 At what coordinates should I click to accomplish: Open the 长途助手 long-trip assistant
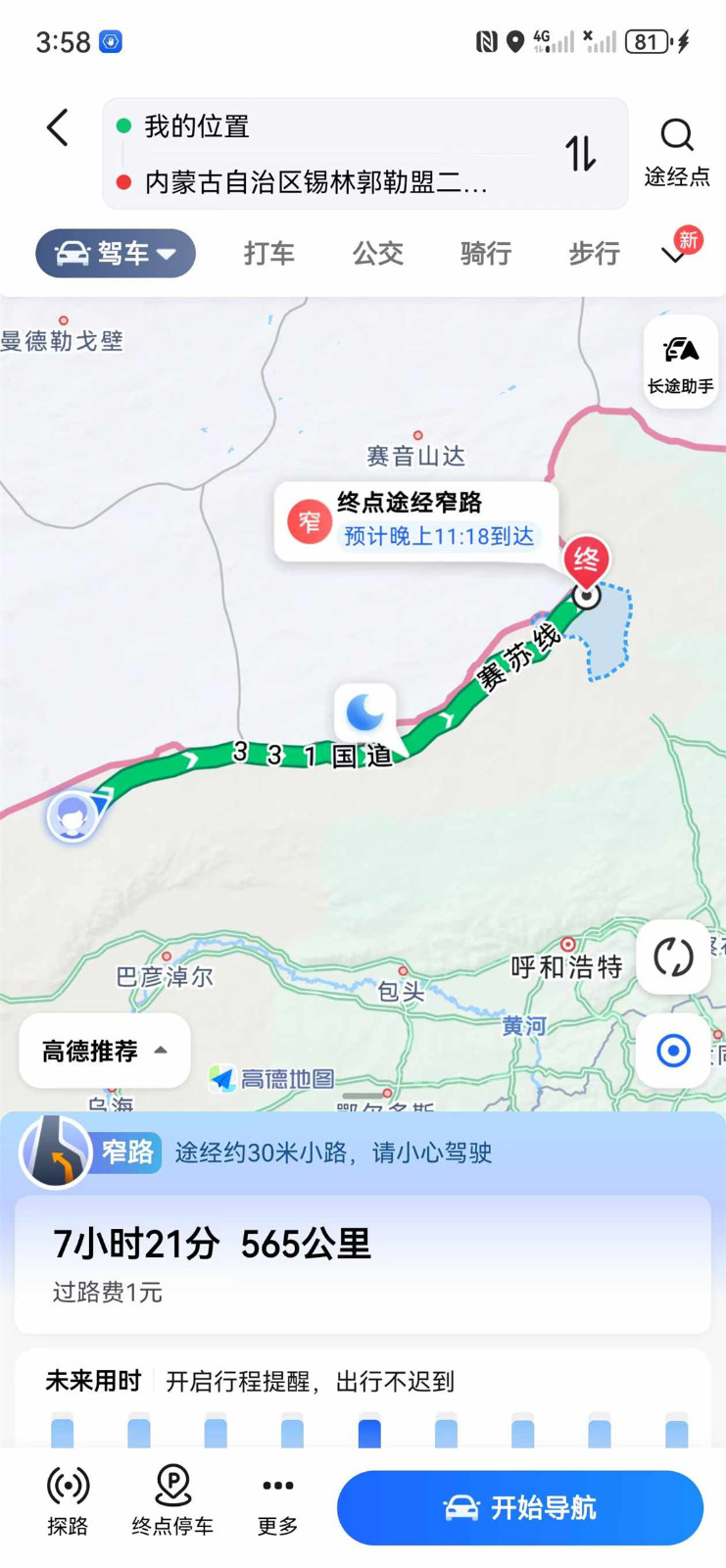coord(681,363)
